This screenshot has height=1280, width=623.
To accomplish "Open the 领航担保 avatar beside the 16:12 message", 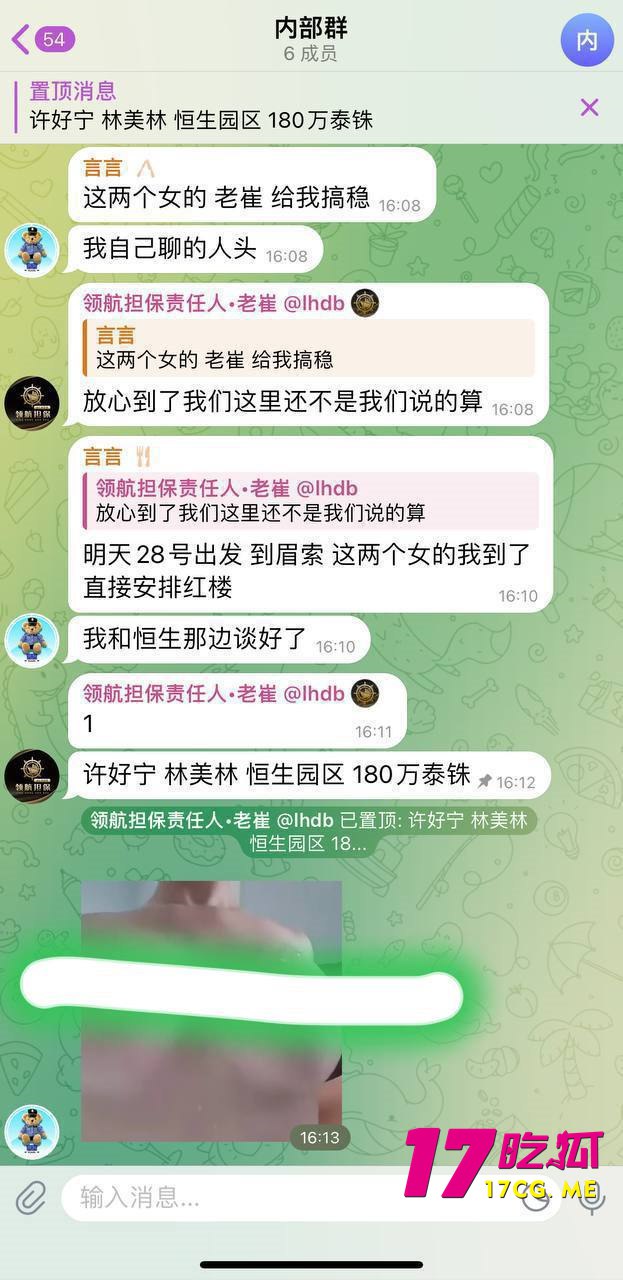I will click(32, 777).
